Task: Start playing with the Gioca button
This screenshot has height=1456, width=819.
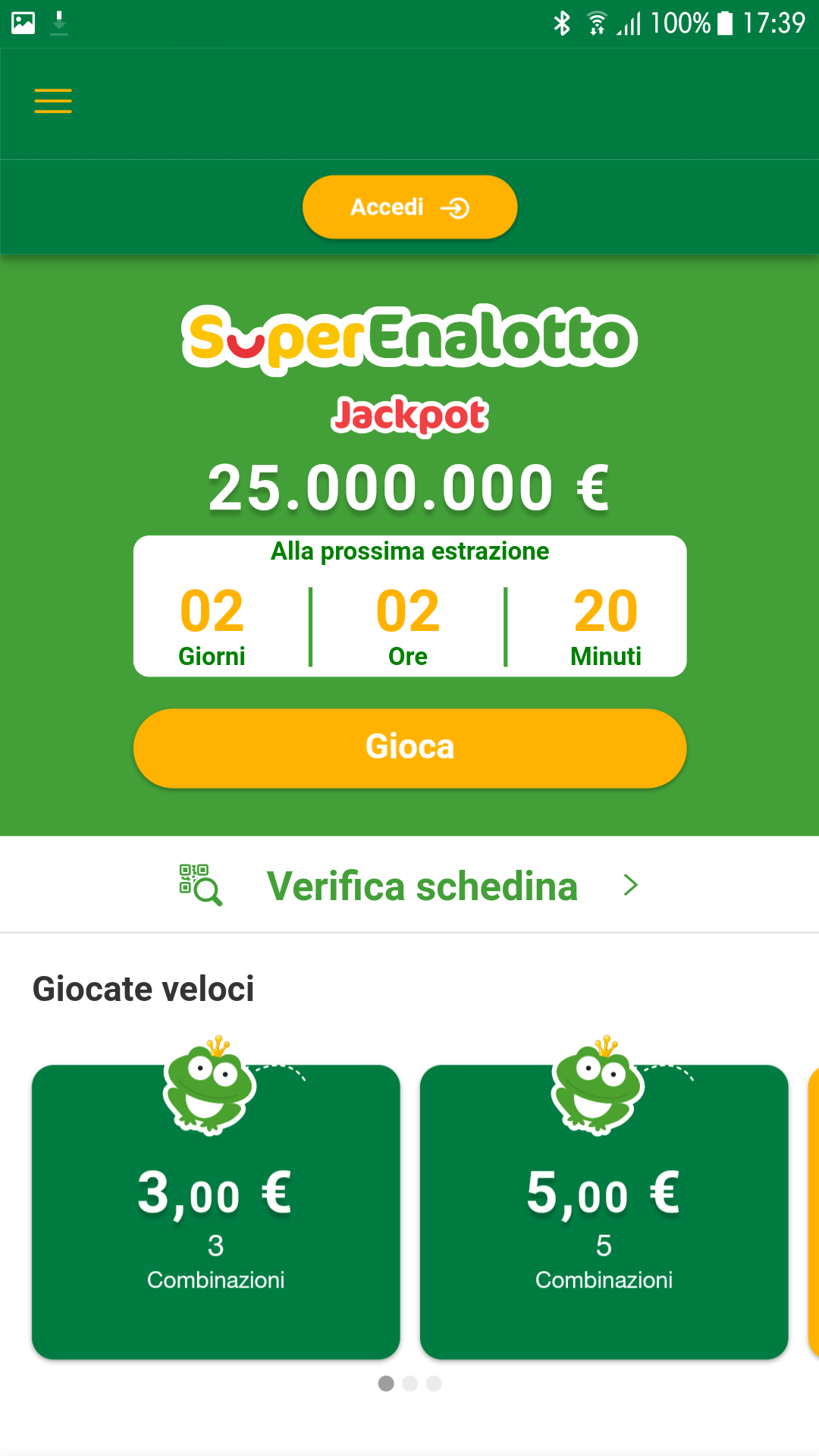Action: pos(409,748)
